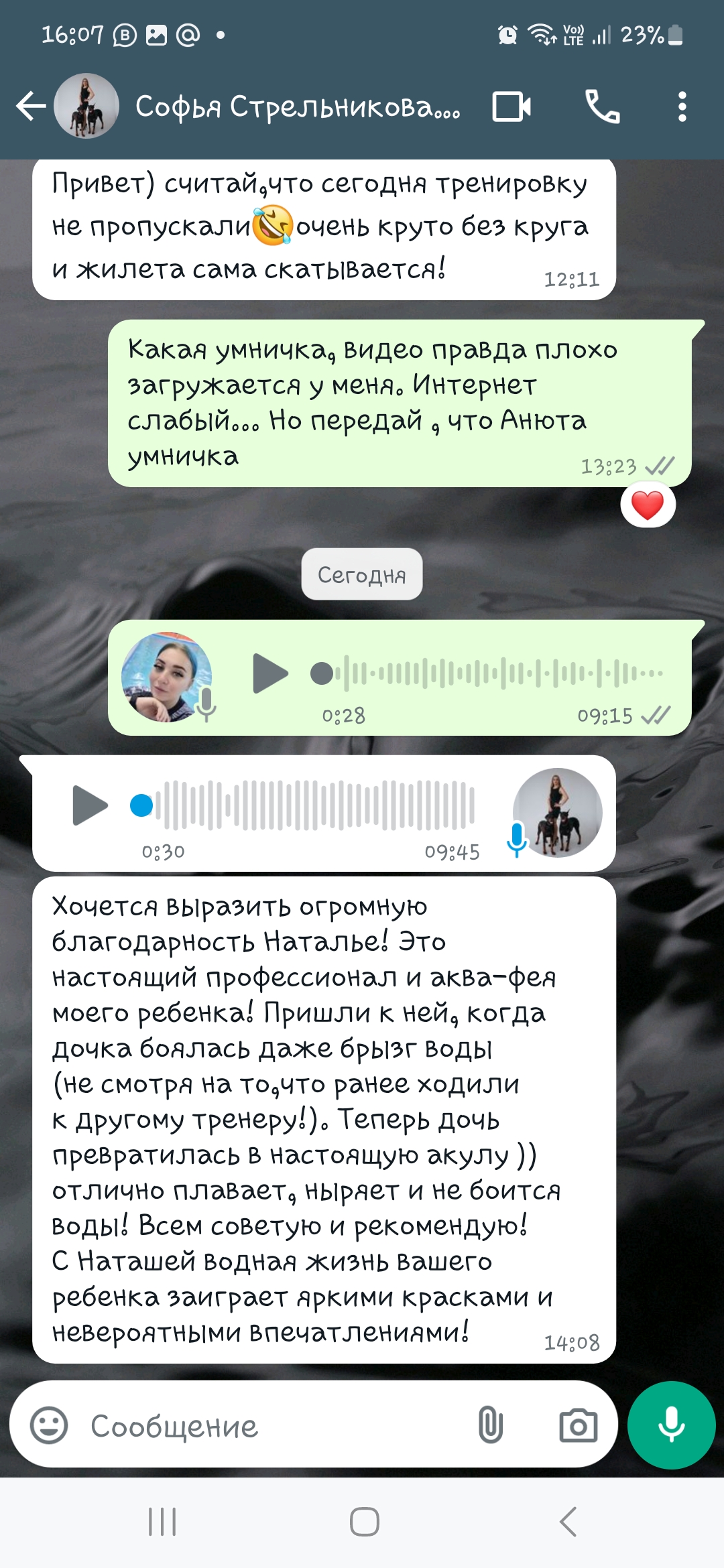View the heart reaction on the message
Image resolution: width=724 pixels, height=1568 pixels.
coord(648,505)
